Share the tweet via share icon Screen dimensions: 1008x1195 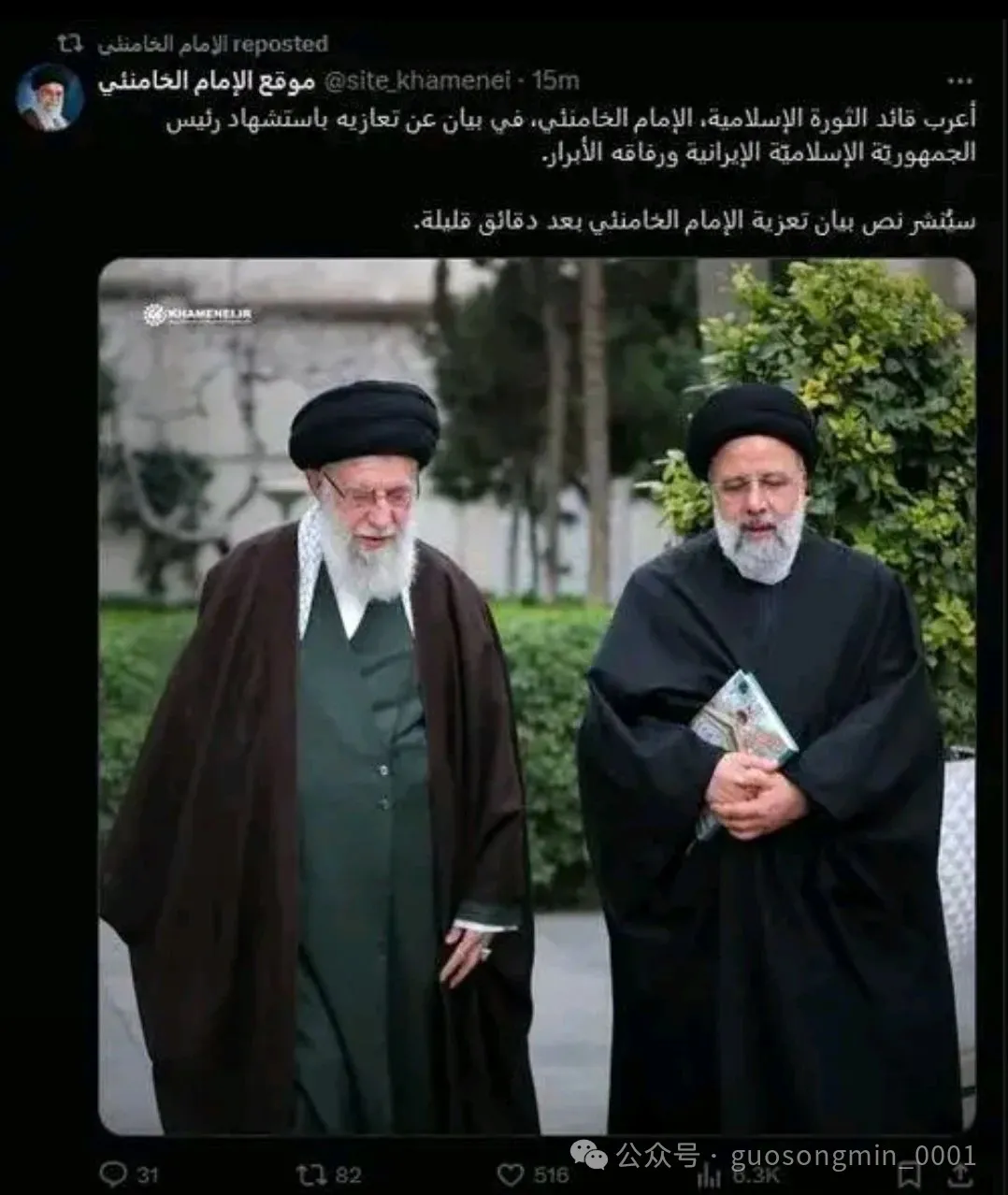pos(959,1173)
